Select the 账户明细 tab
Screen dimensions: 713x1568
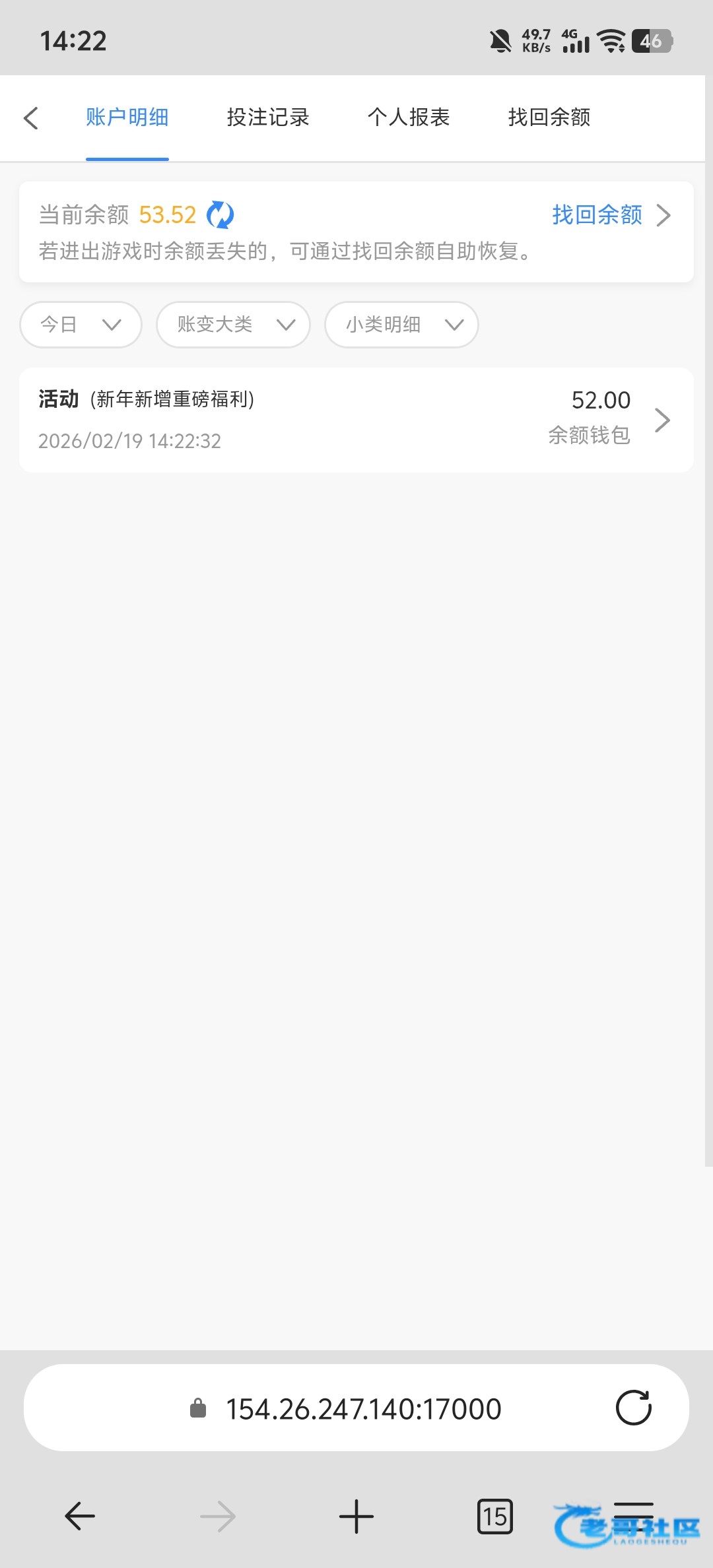tap(127, 117)
